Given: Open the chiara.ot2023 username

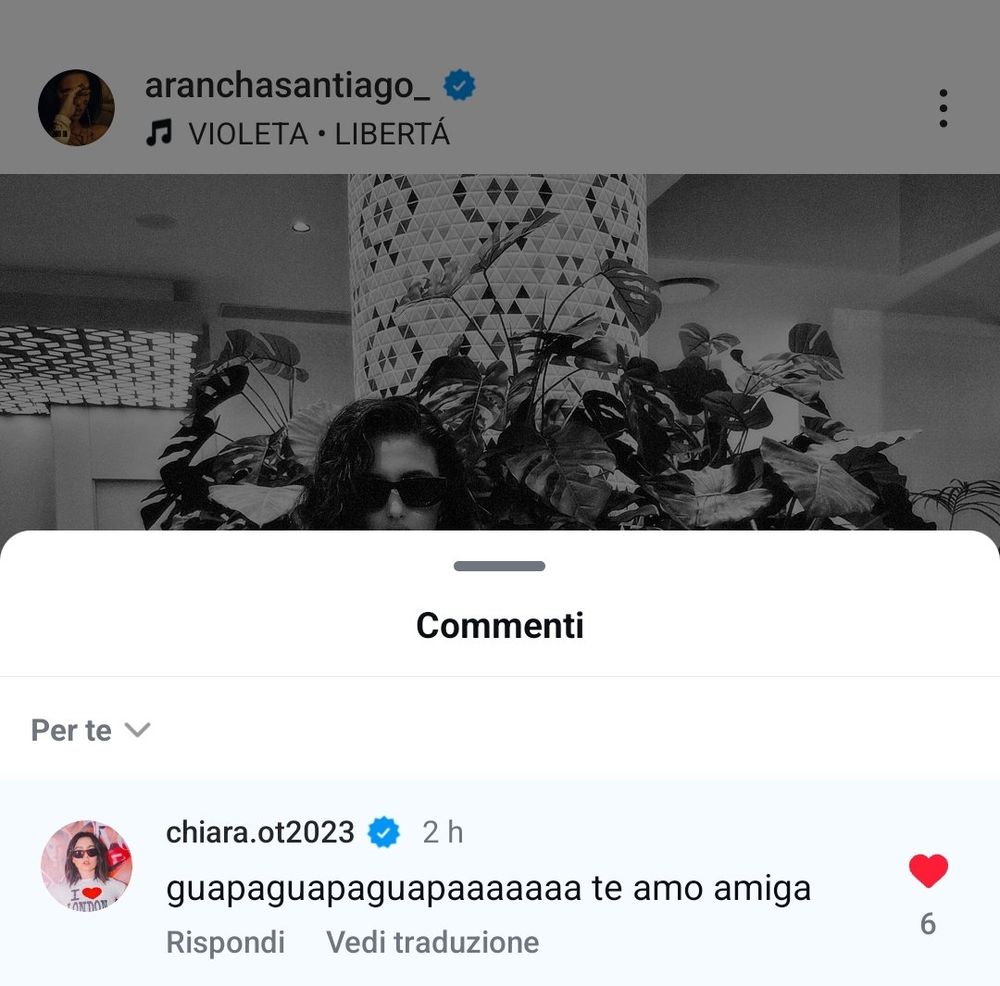Looking at the screenshot, I should coord(260,832).
